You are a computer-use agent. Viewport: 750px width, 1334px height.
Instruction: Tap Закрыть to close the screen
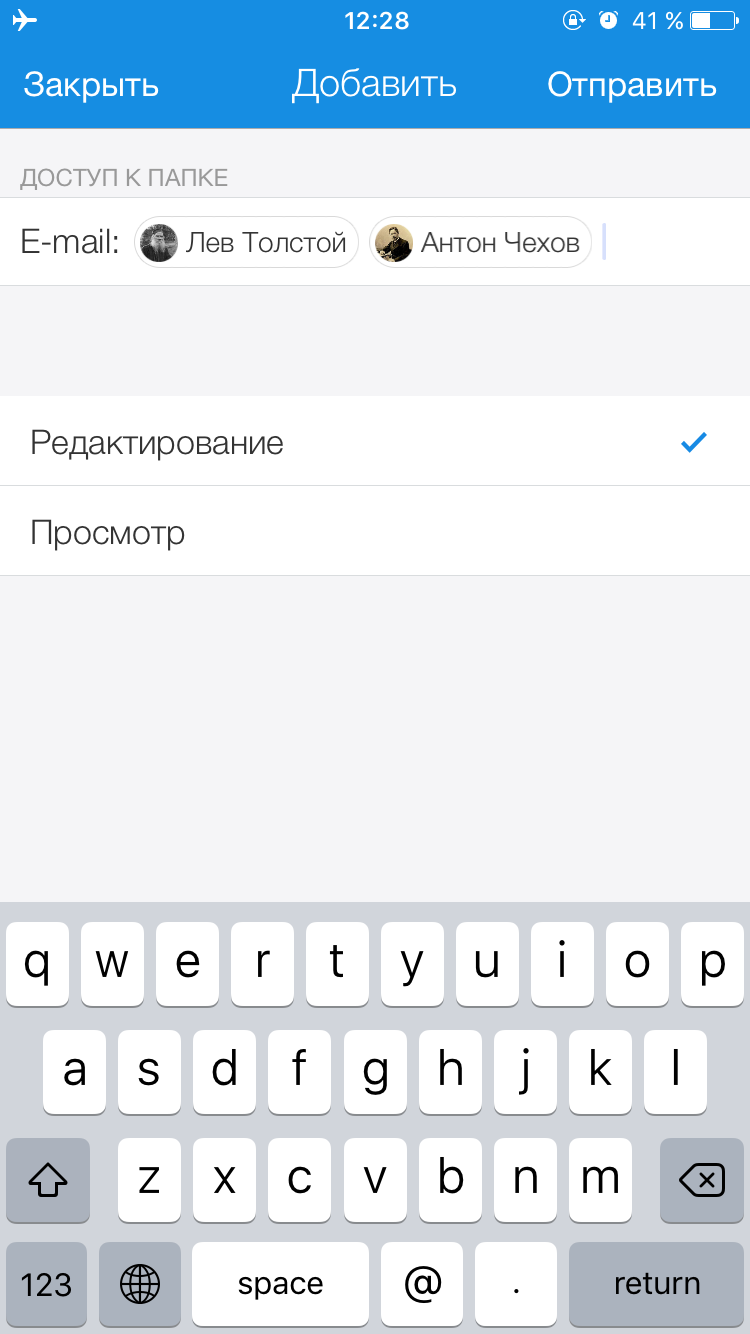point(91,85)
